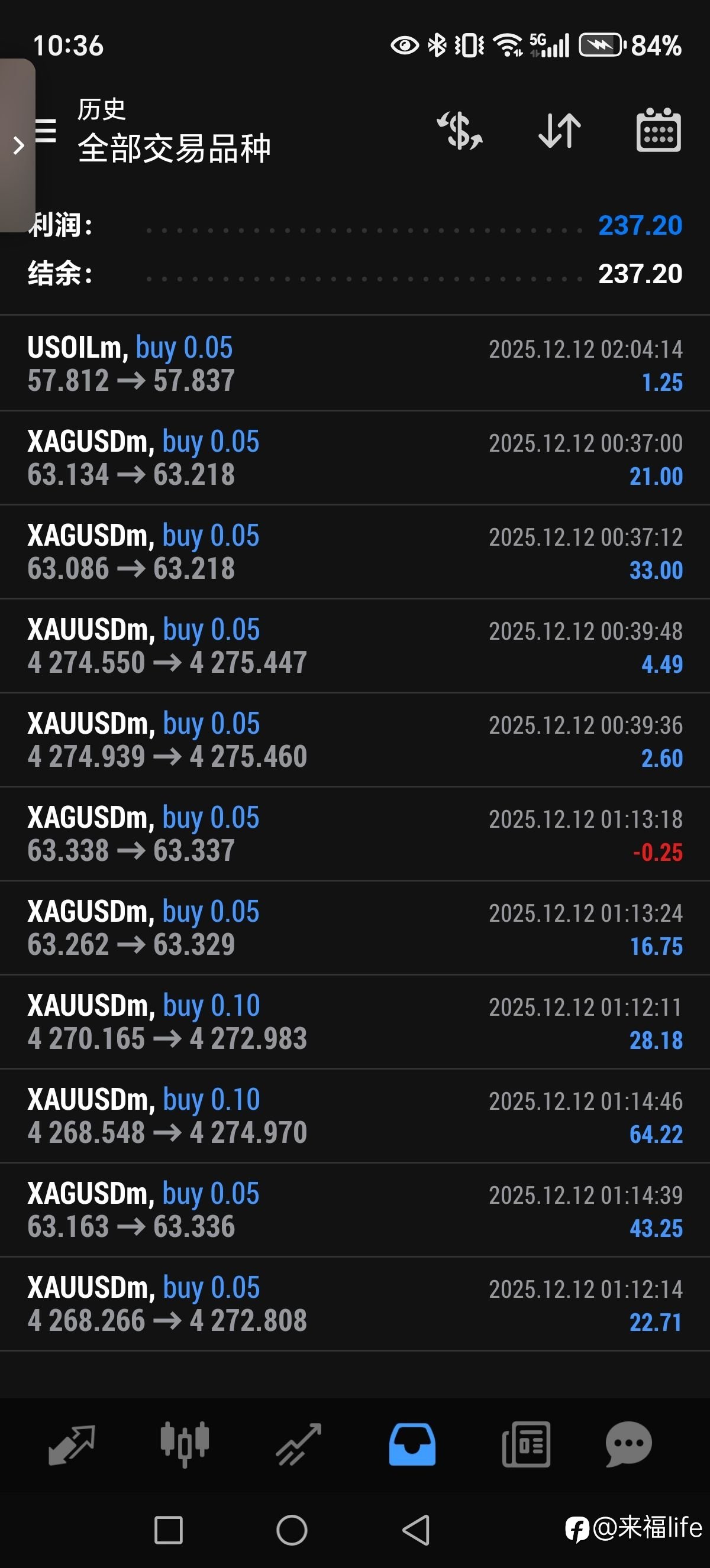Tap the currency filter dollar icon
Screen dimensions: 710x1568
[x=460, y=131]
